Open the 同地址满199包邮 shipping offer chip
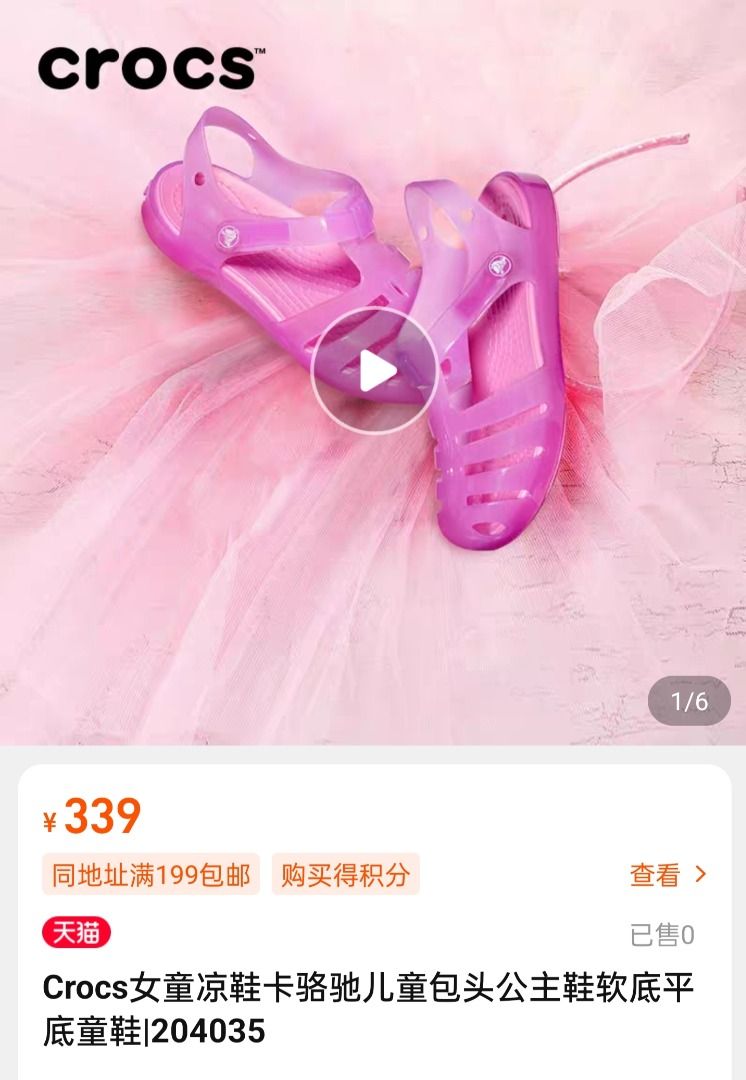 [151, 875]
